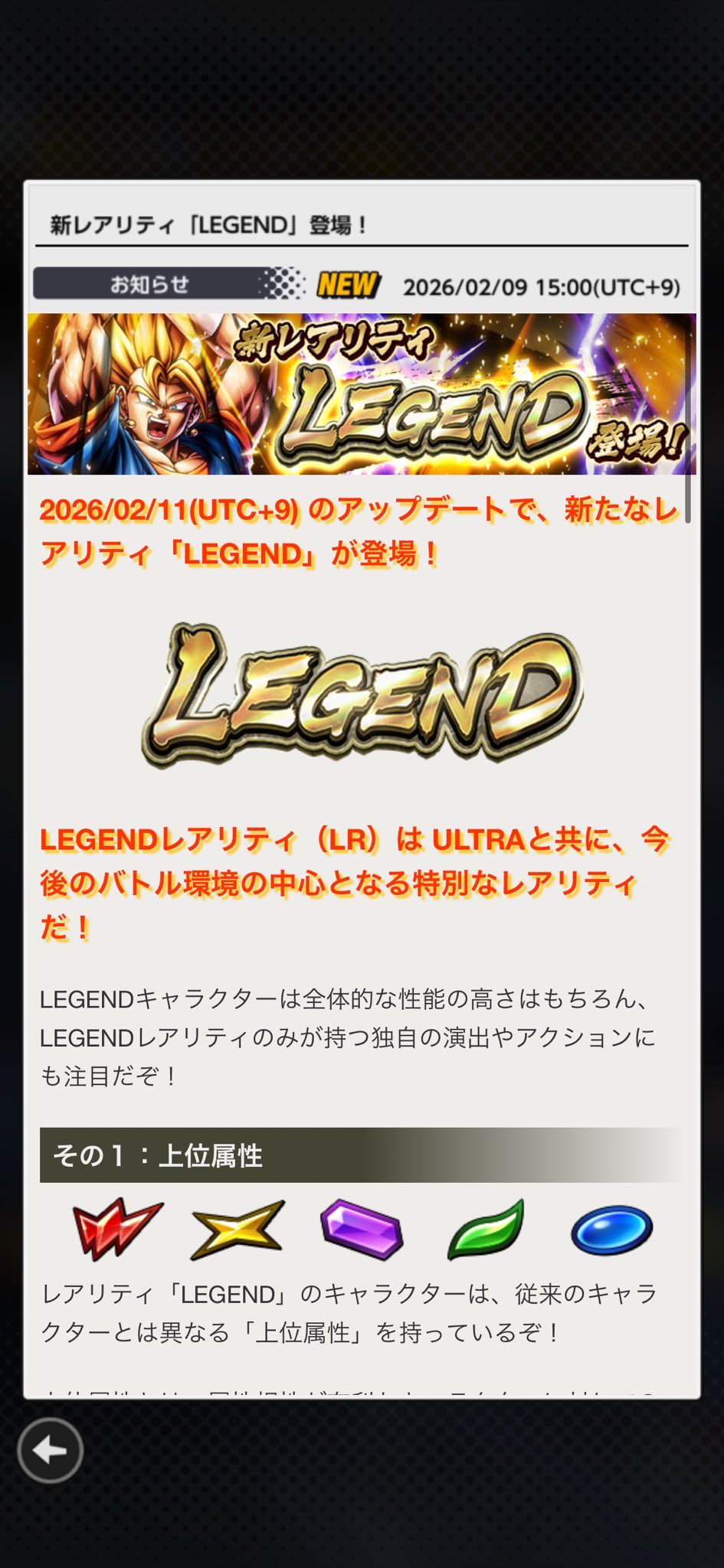
Task: Tap the back arrow button
Action: [x=51, y=1450]
